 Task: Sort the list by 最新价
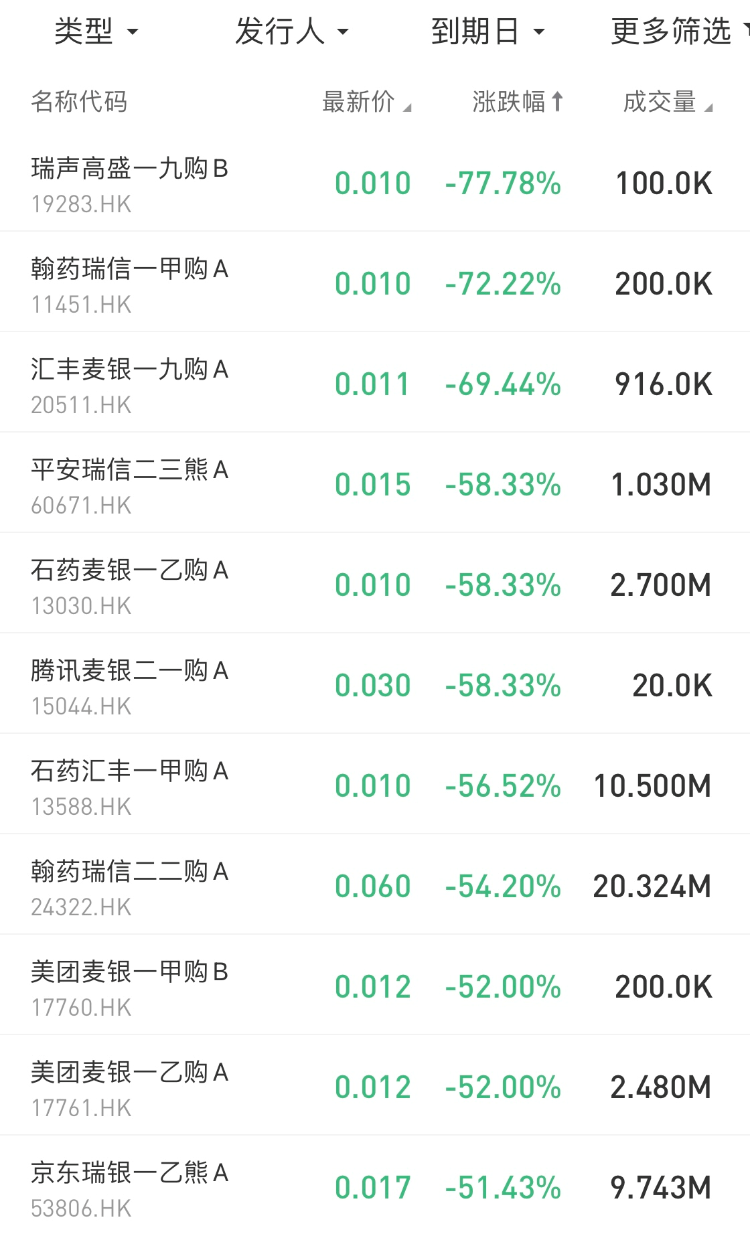(366, 102)
